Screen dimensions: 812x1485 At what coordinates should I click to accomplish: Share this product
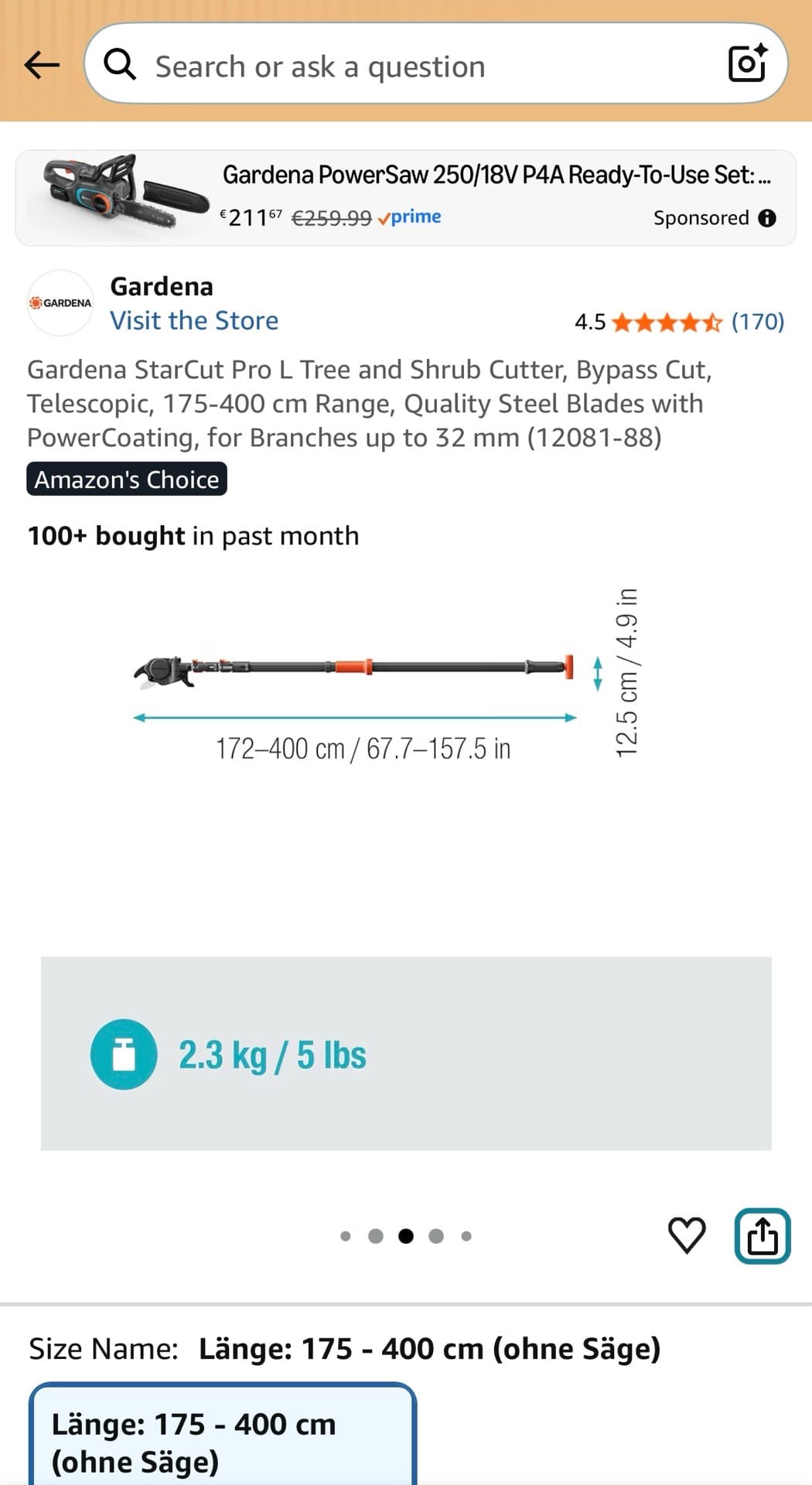(x=762, y=1235)
